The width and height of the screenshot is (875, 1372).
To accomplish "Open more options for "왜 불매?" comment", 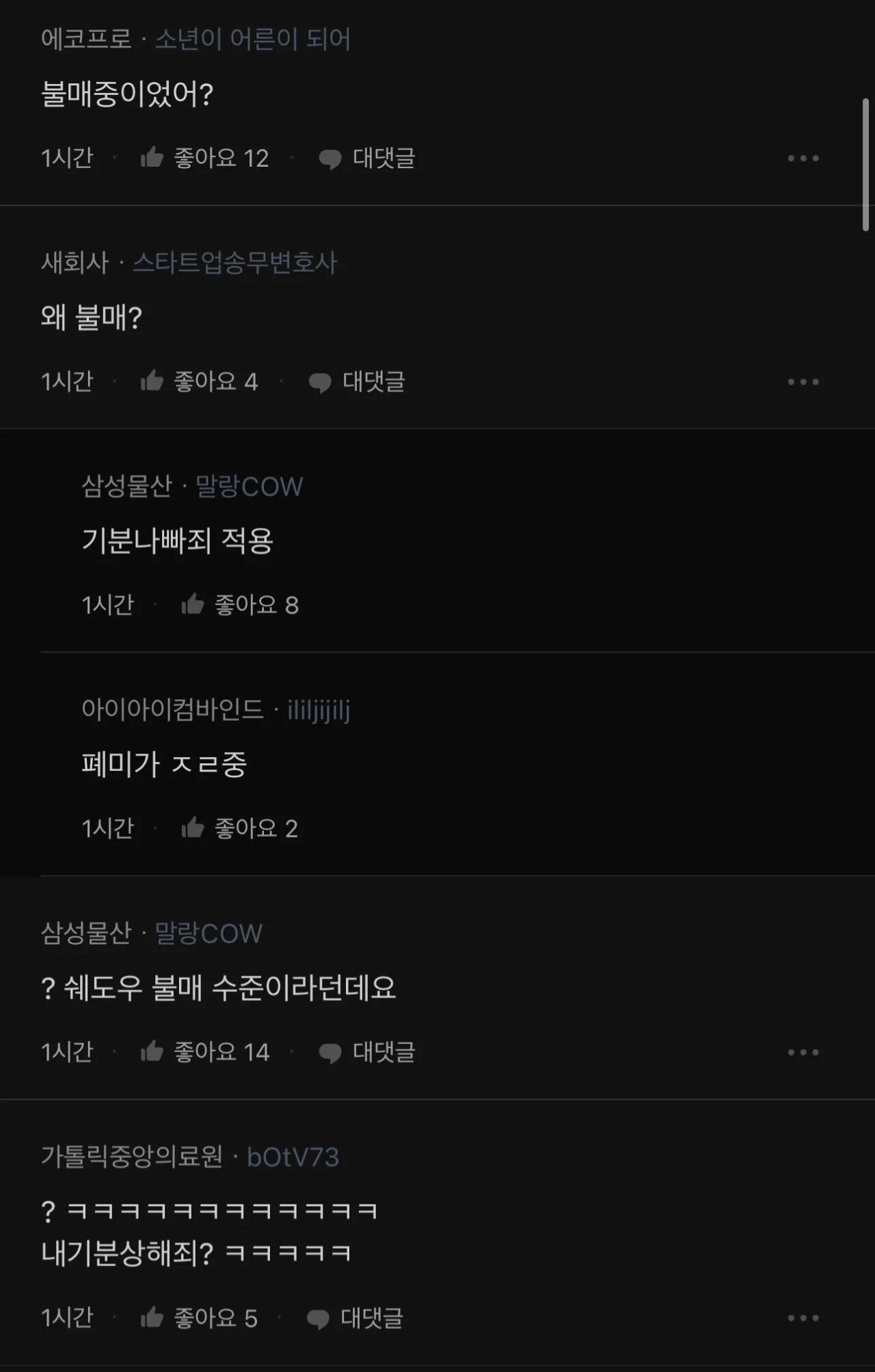I will 803,382.
